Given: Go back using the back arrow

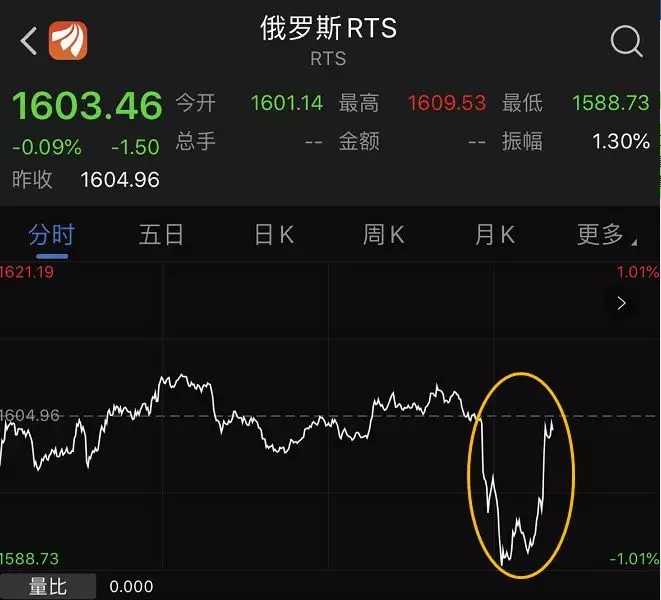Looking at the screenshot, I should click(x=28, y=41).
